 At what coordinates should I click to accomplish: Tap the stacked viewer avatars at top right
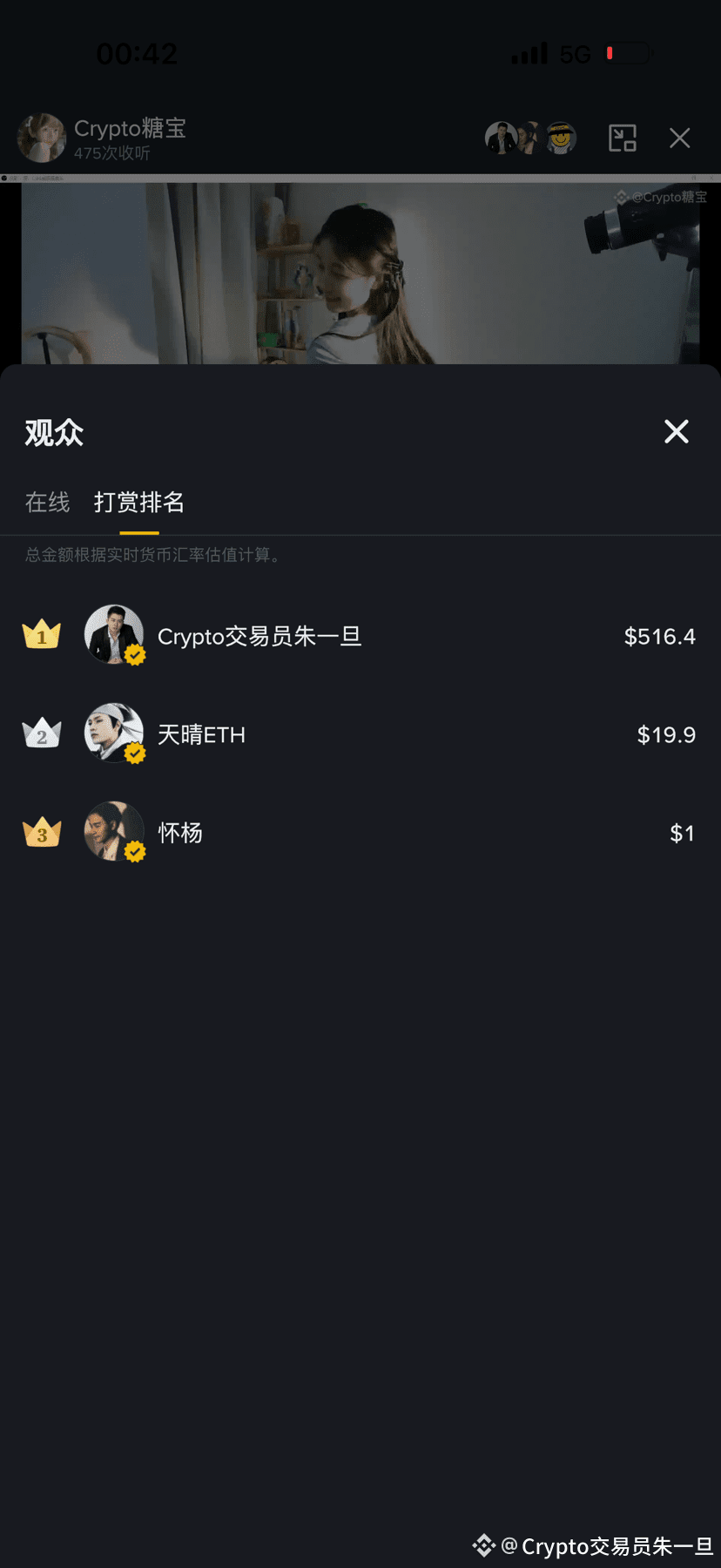tap(529, 138)
